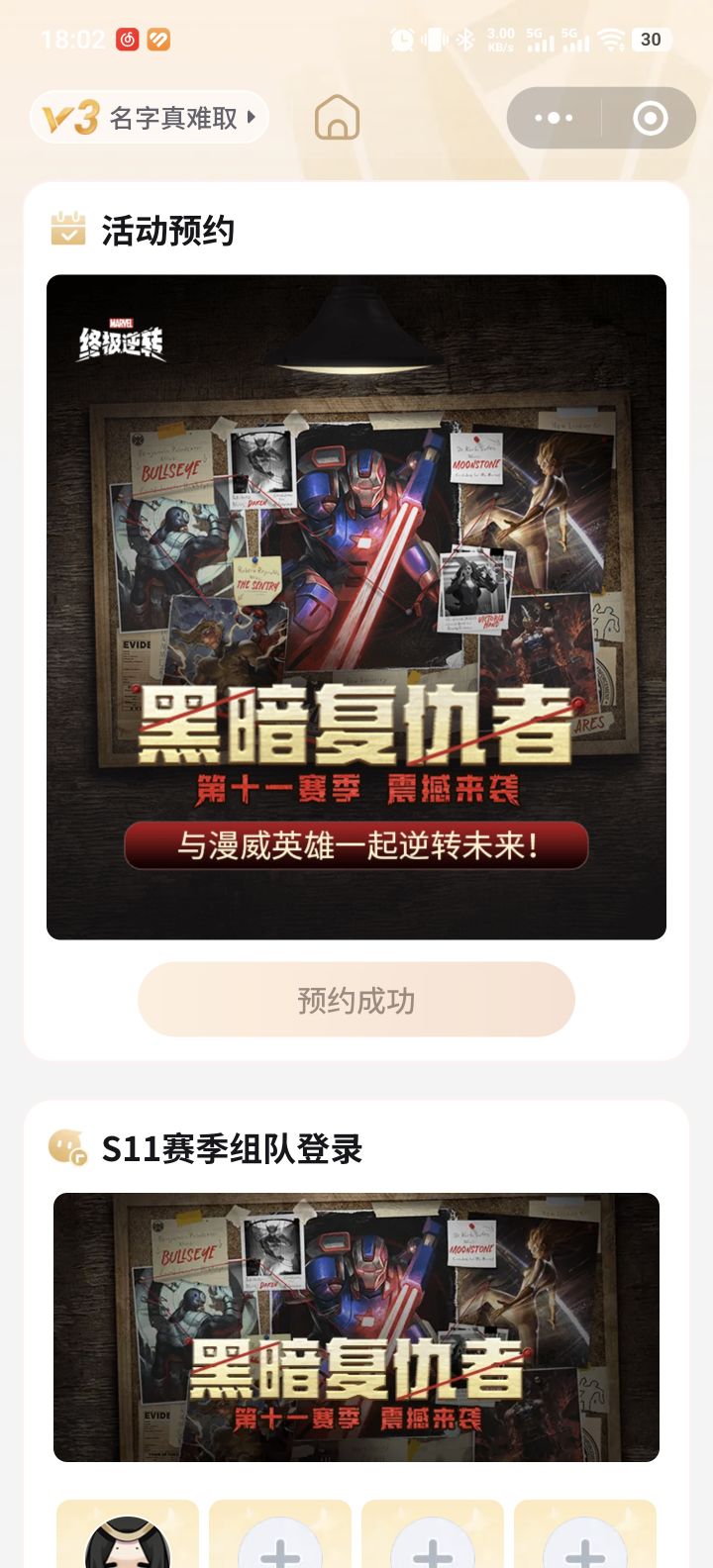Tap the alarm clock status bar icon
713x1568 pixels.
(400, 40)
